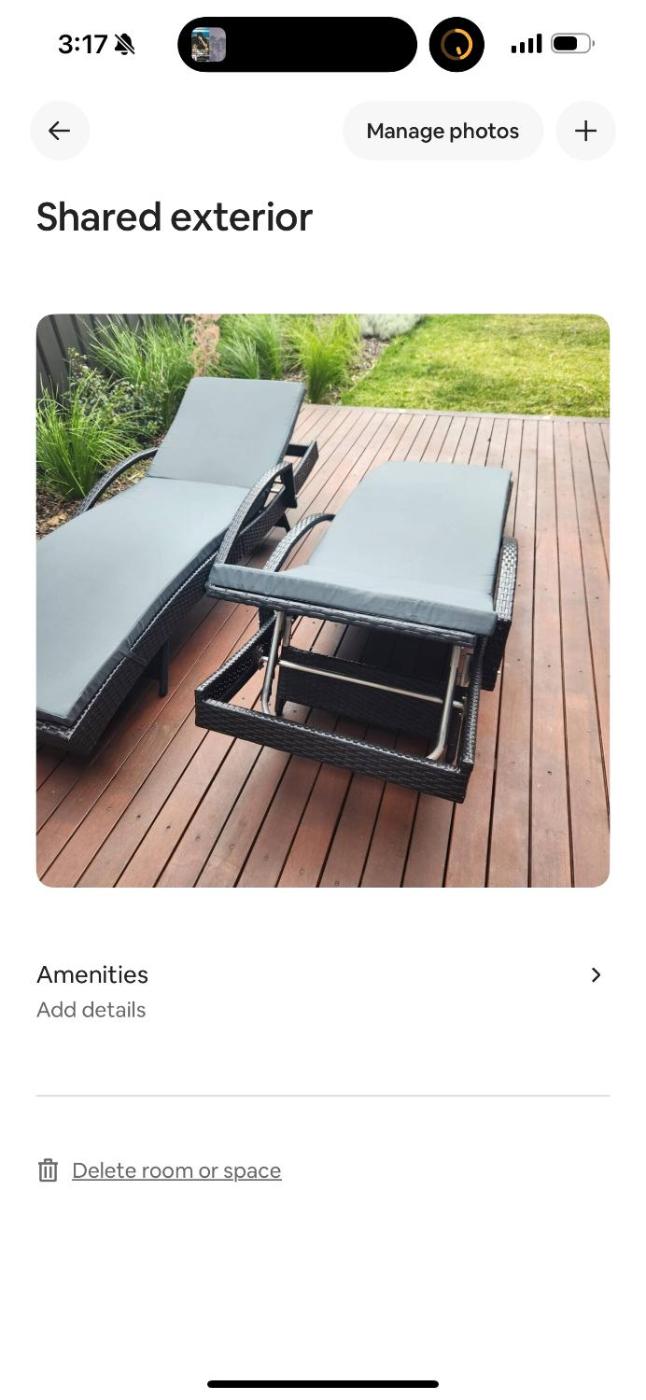Open the Amenities row to add details
646x1400 pixels.
(322, 990)
